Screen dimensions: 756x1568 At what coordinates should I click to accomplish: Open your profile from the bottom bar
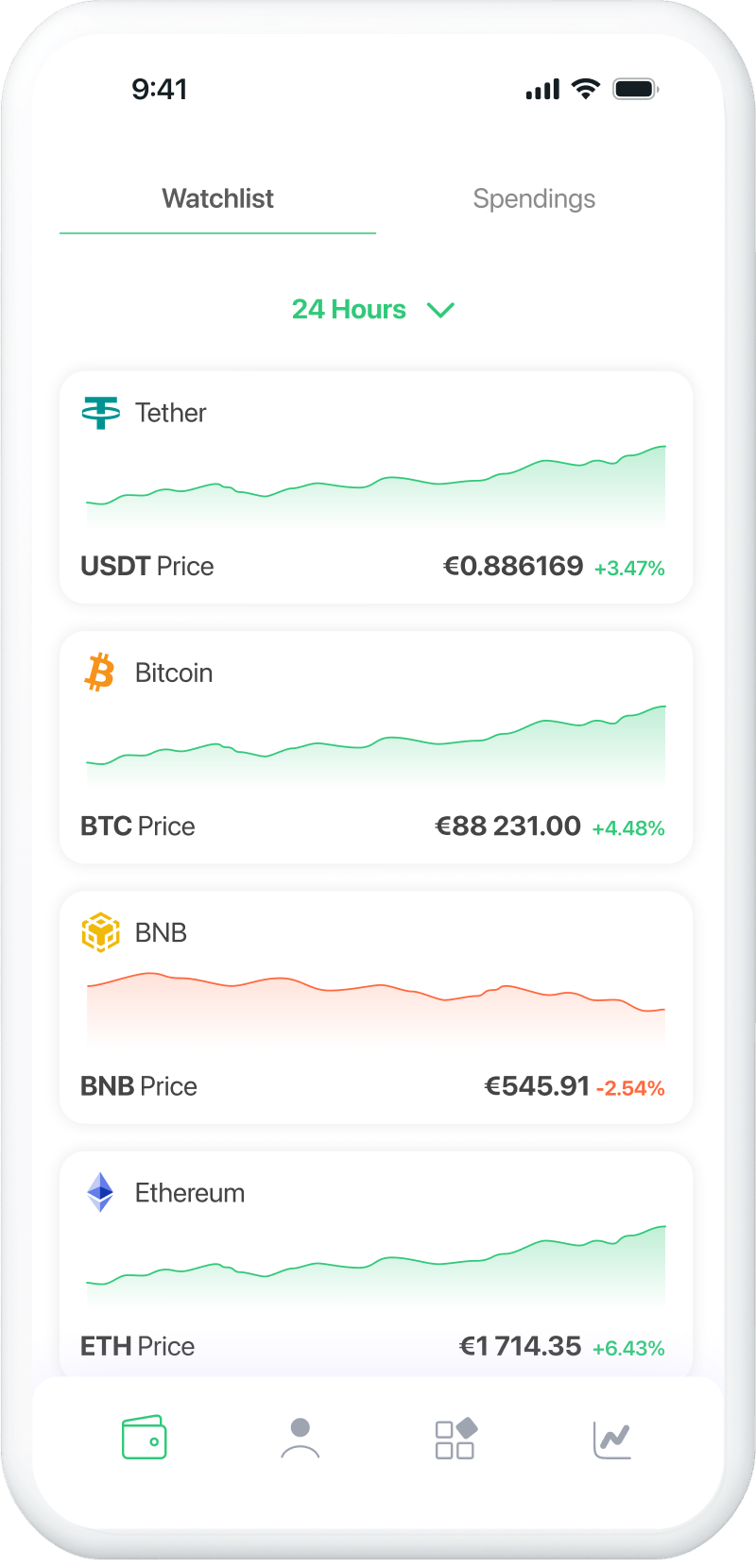[x=300, y=1438]
